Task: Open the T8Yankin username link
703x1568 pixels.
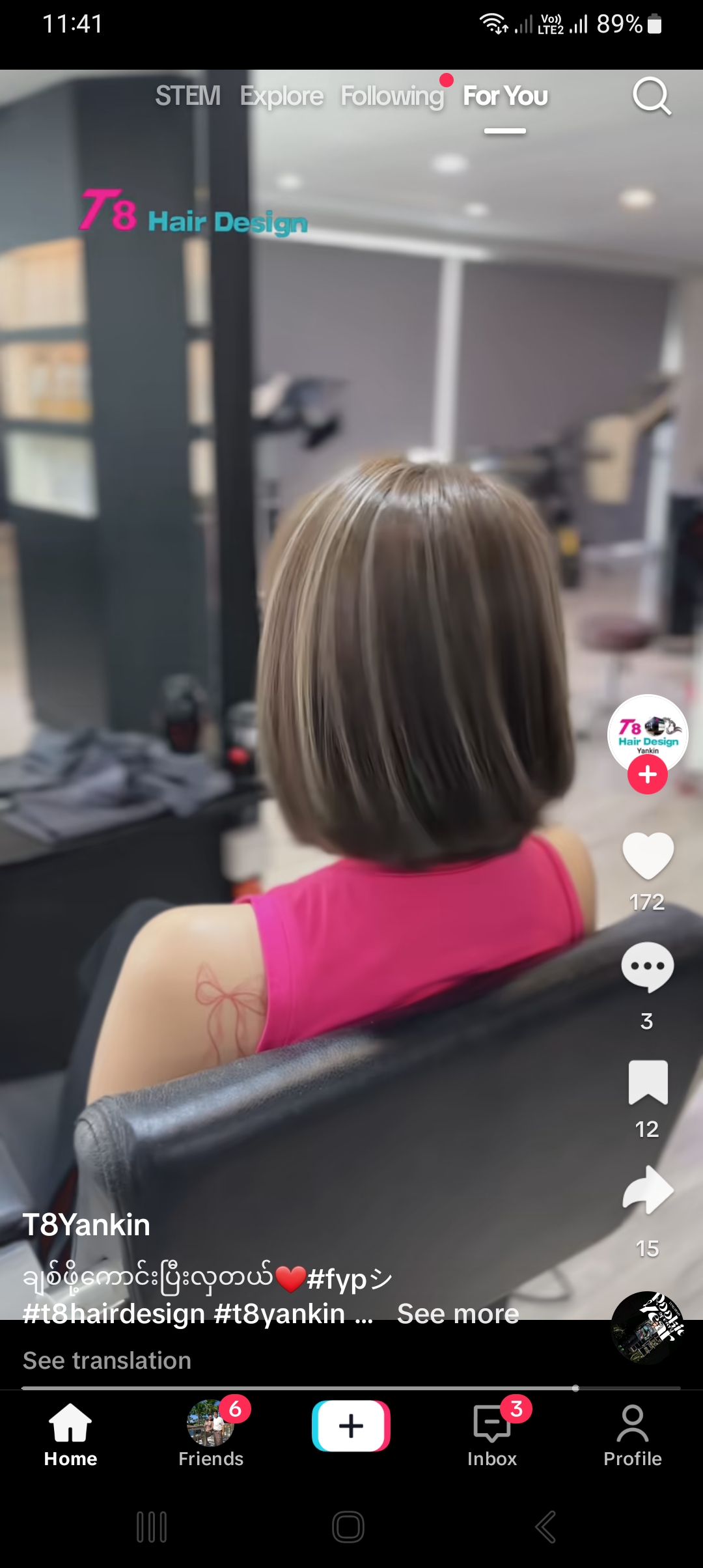Action: 87,1225
